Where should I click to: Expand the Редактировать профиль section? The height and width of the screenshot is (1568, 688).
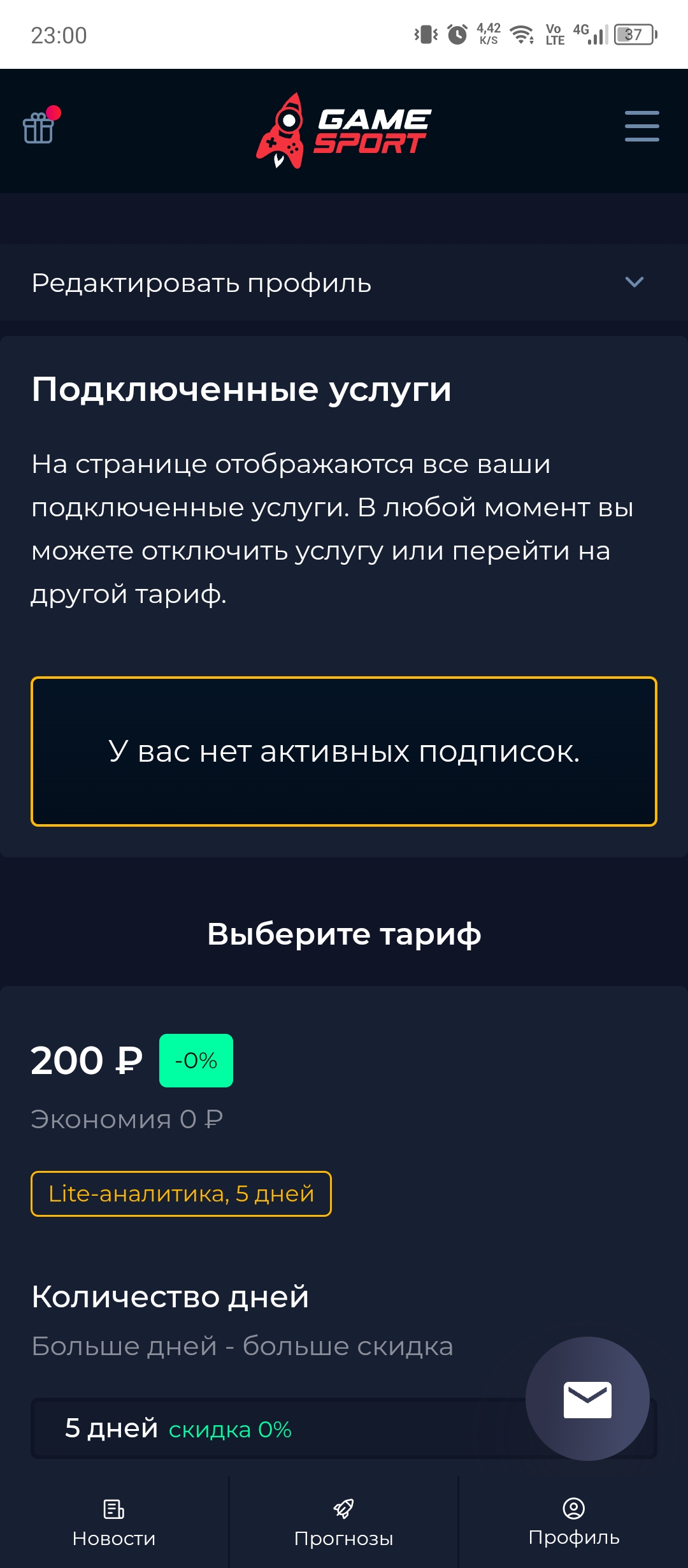344,282
